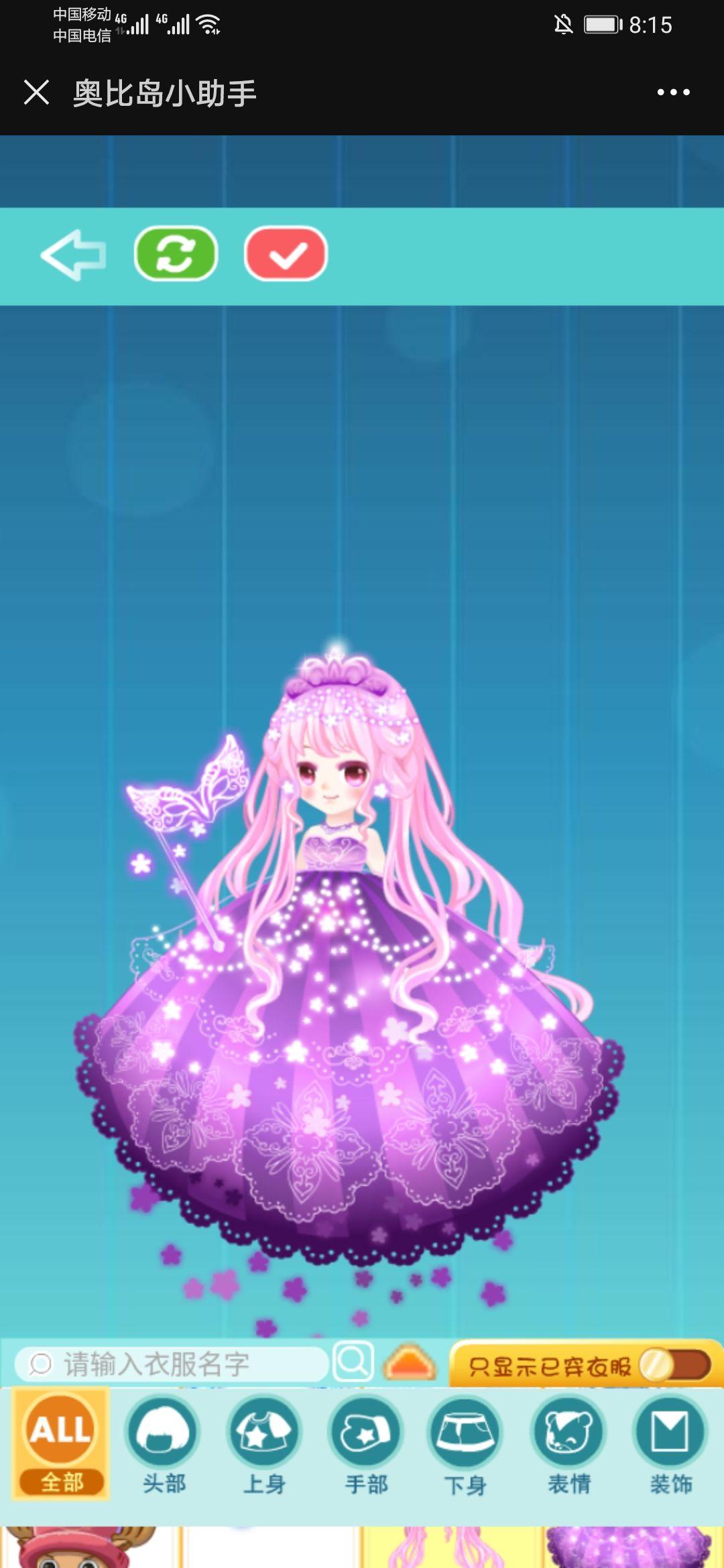The height and width of the screenshot is (1568, 724).
Task: Tap the green refresh outfit button
Action: [x=176, y=254]
